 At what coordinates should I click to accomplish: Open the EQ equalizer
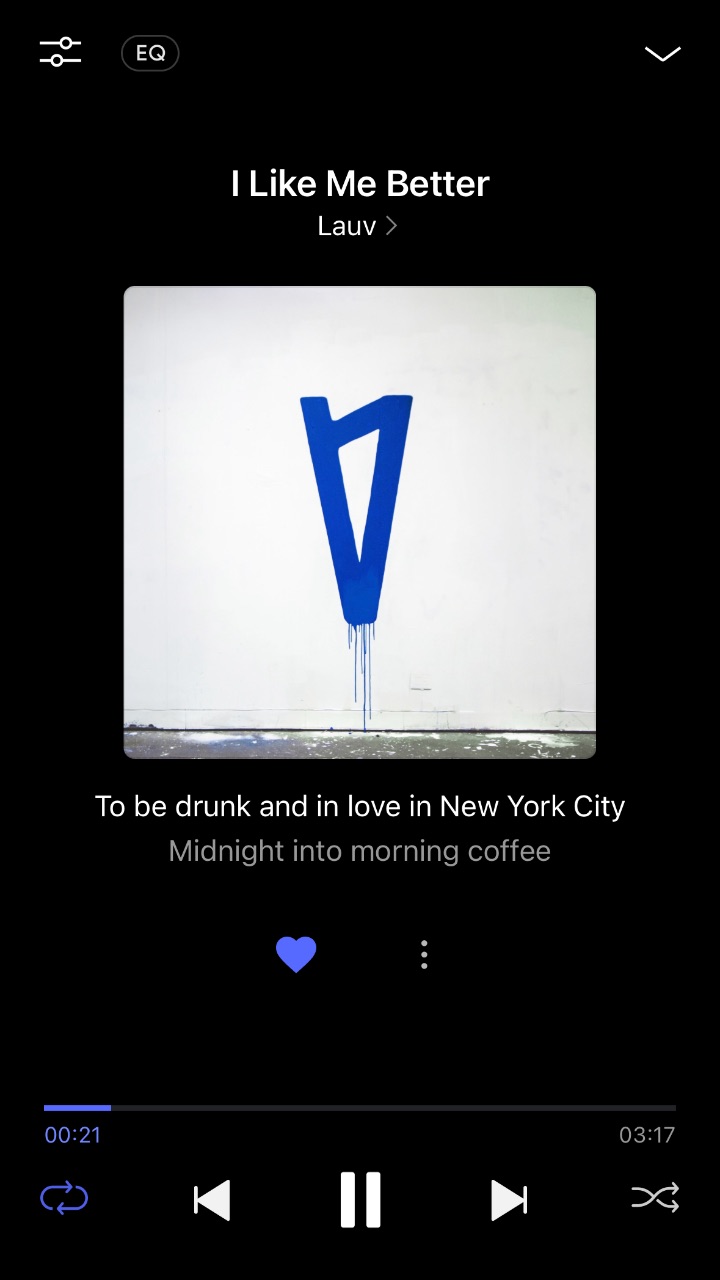pos(150,53)
